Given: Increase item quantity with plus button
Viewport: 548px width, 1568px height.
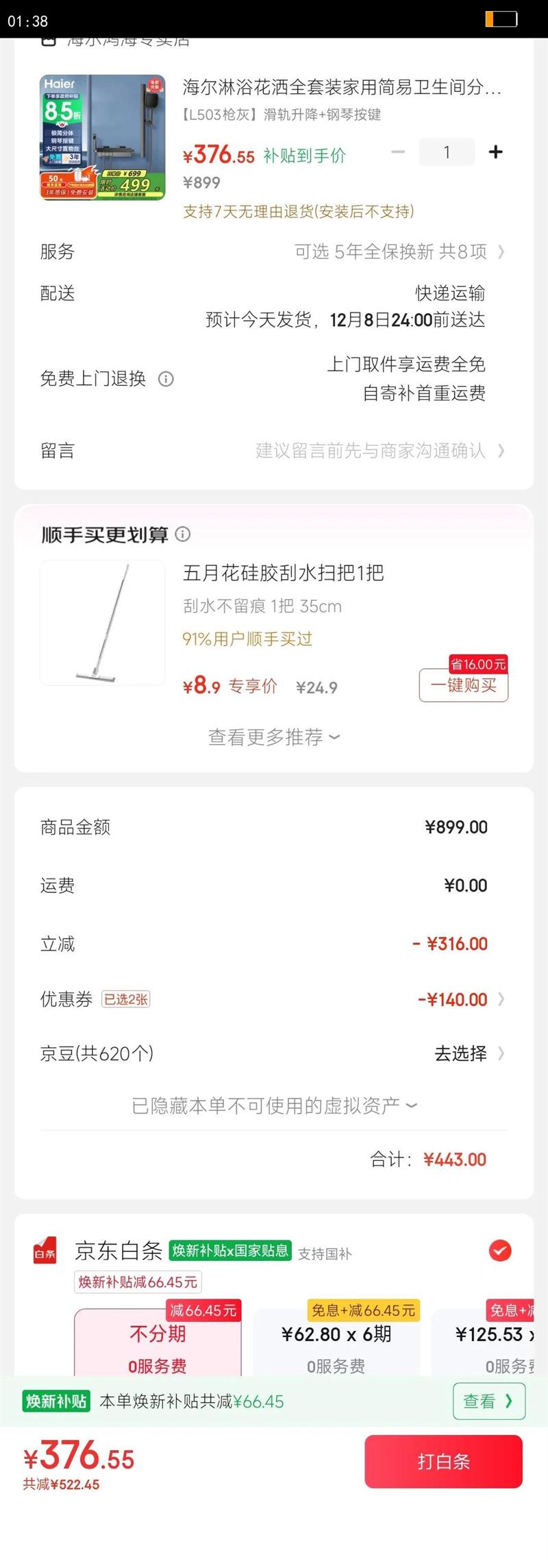Looking at the screenshot, I should click(495, 152).
